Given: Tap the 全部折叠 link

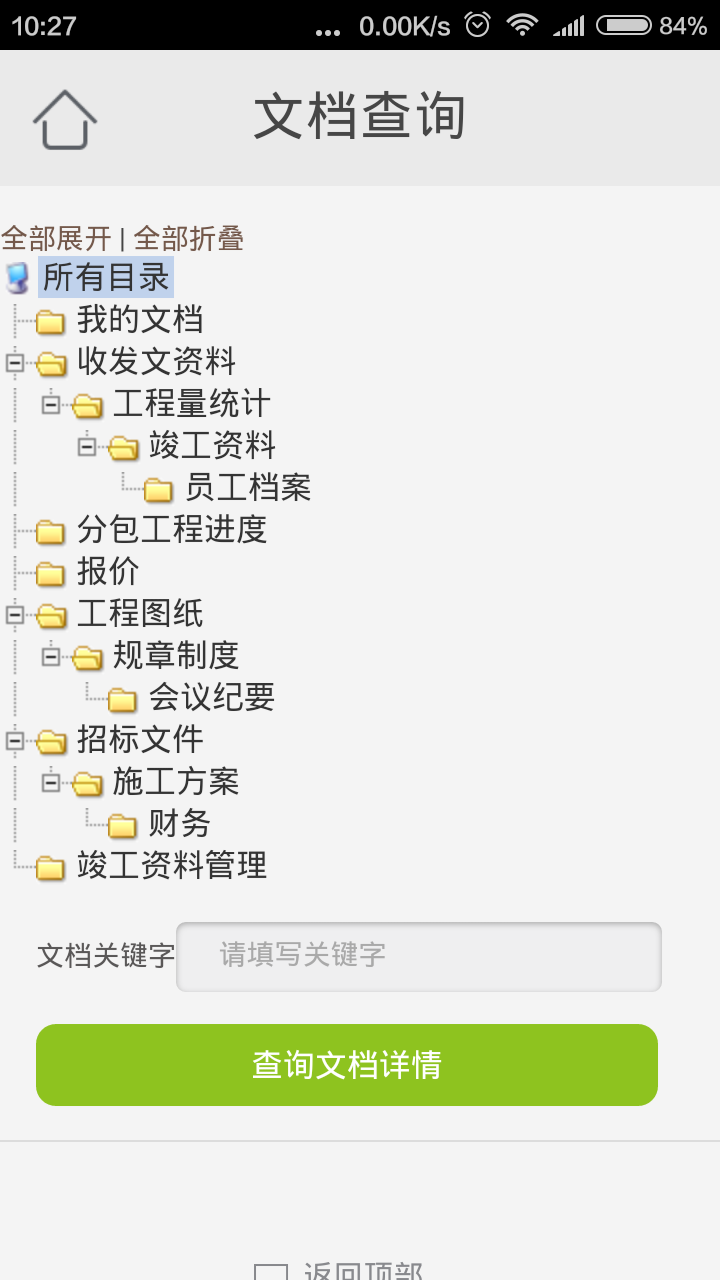Looking at the screenshot, I should click(189, 239).
